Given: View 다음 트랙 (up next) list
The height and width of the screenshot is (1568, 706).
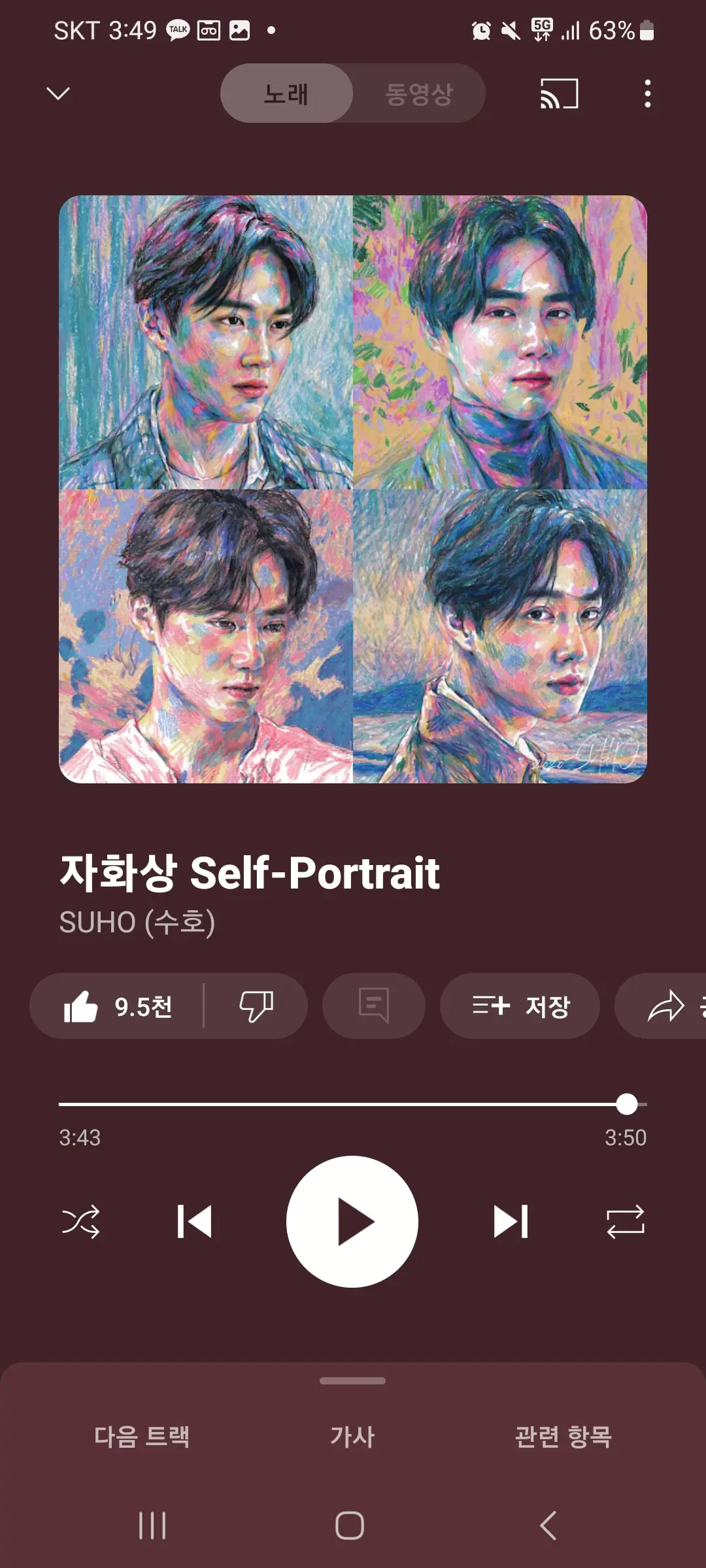Looking at the screenshot, I should point(141,1437).
